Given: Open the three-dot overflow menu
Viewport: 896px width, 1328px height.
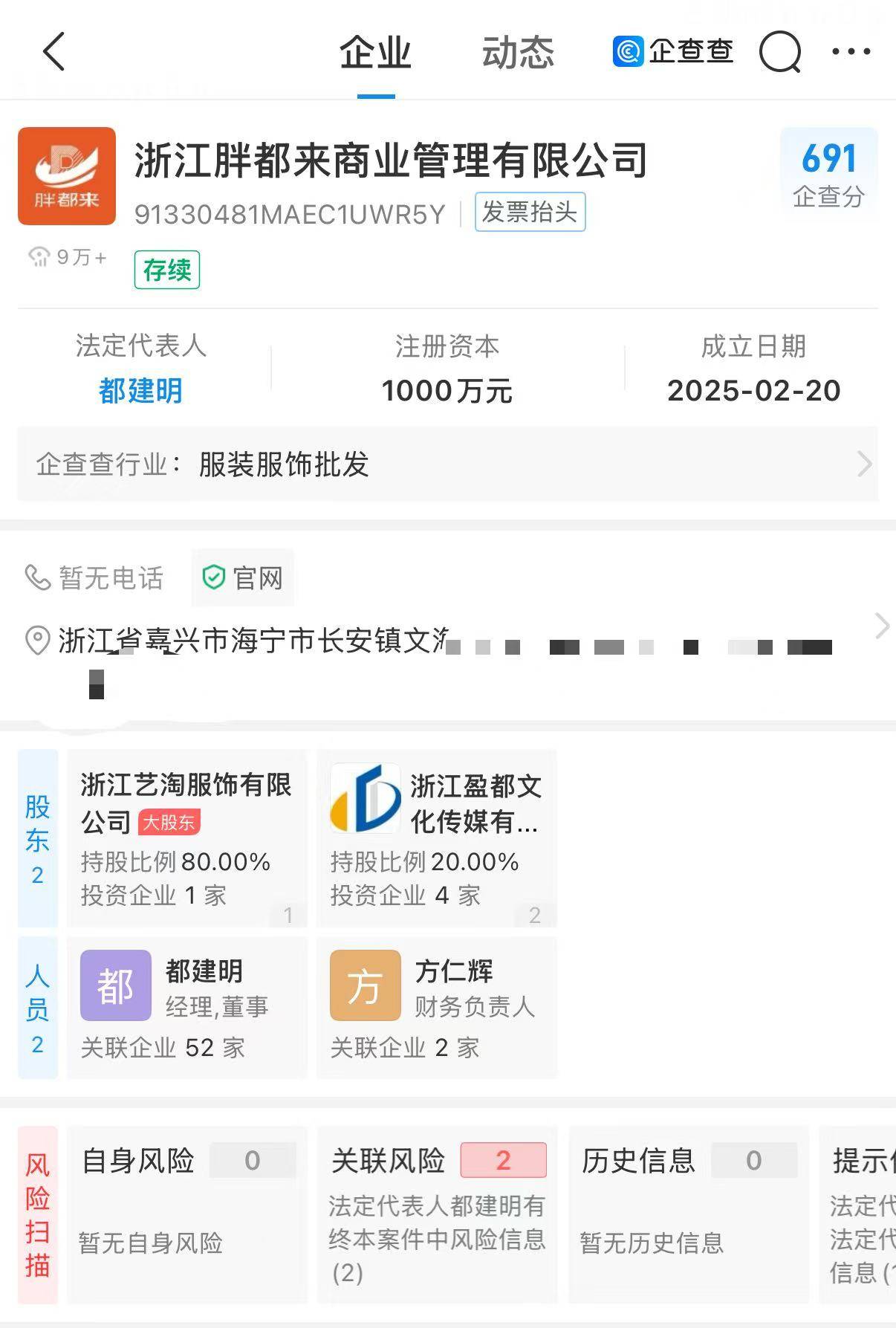Looking at the screenshot, I should click(x=851, y=51).
